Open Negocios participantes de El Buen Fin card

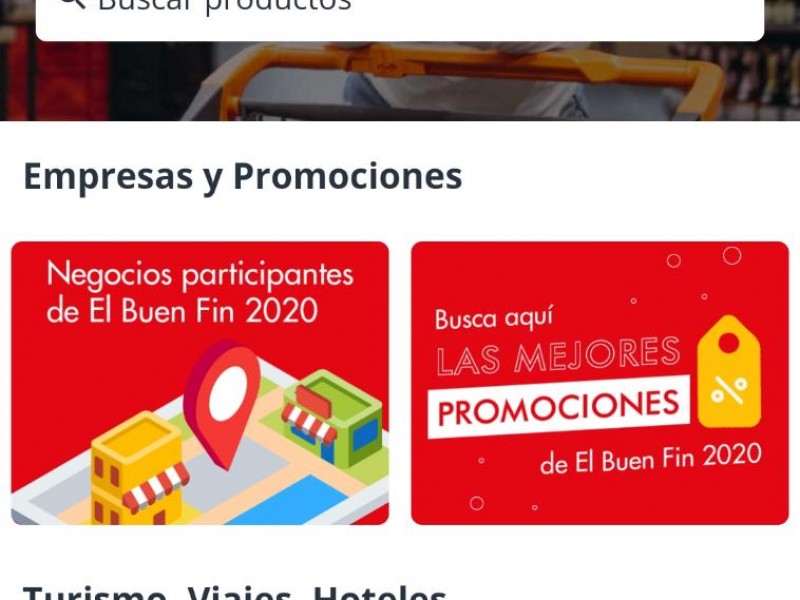(200, 382)
